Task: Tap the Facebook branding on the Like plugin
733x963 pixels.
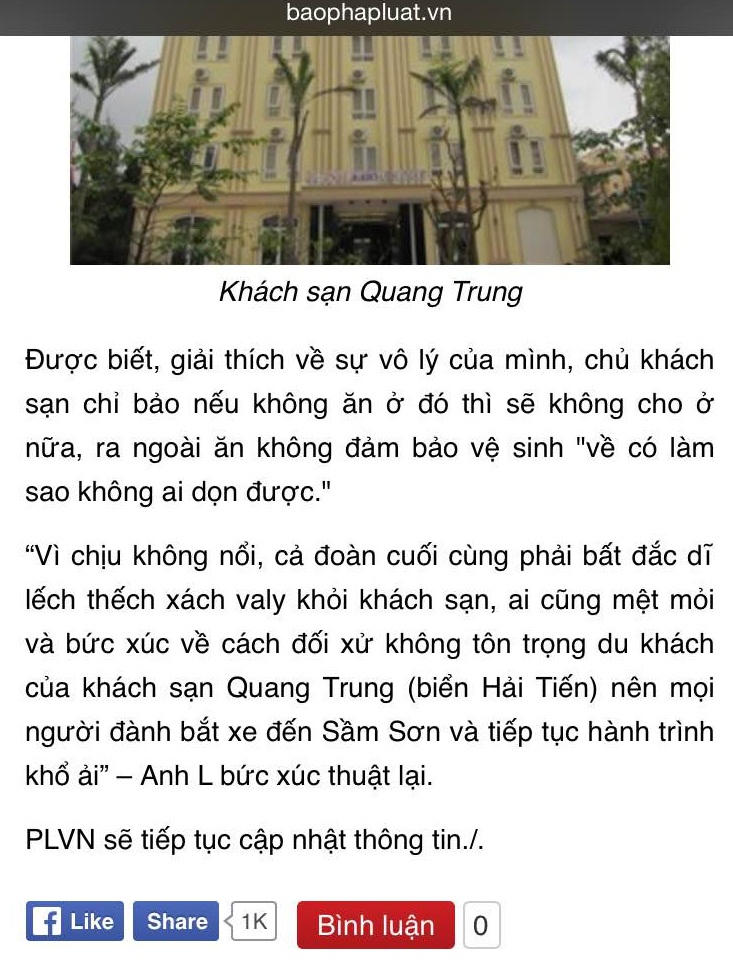Action: (x=47, y=921)
